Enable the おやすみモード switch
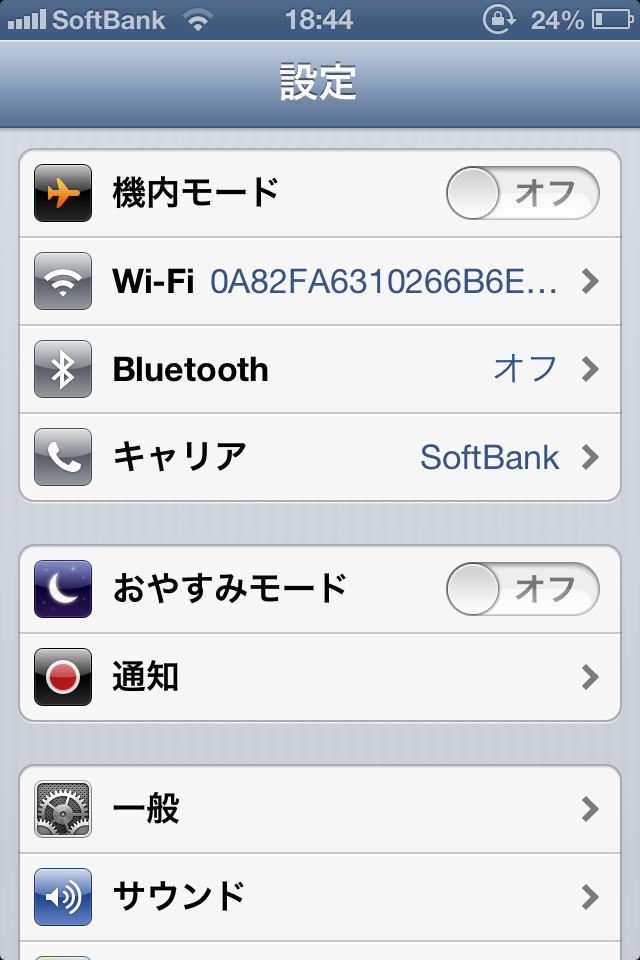Viewport: 640px width, 960px height. (522, 589)
